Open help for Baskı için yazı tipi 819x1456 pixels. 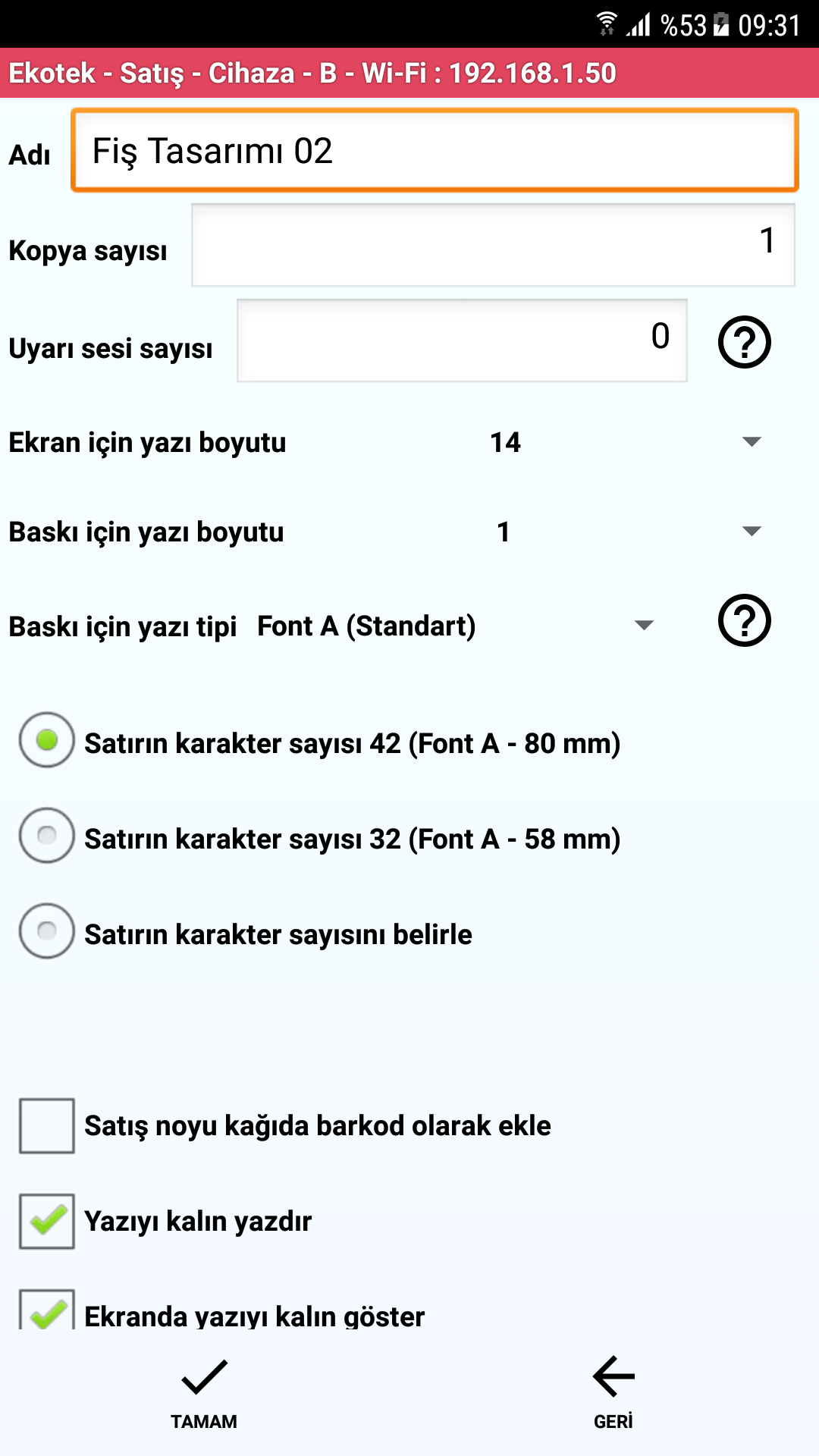745,622
